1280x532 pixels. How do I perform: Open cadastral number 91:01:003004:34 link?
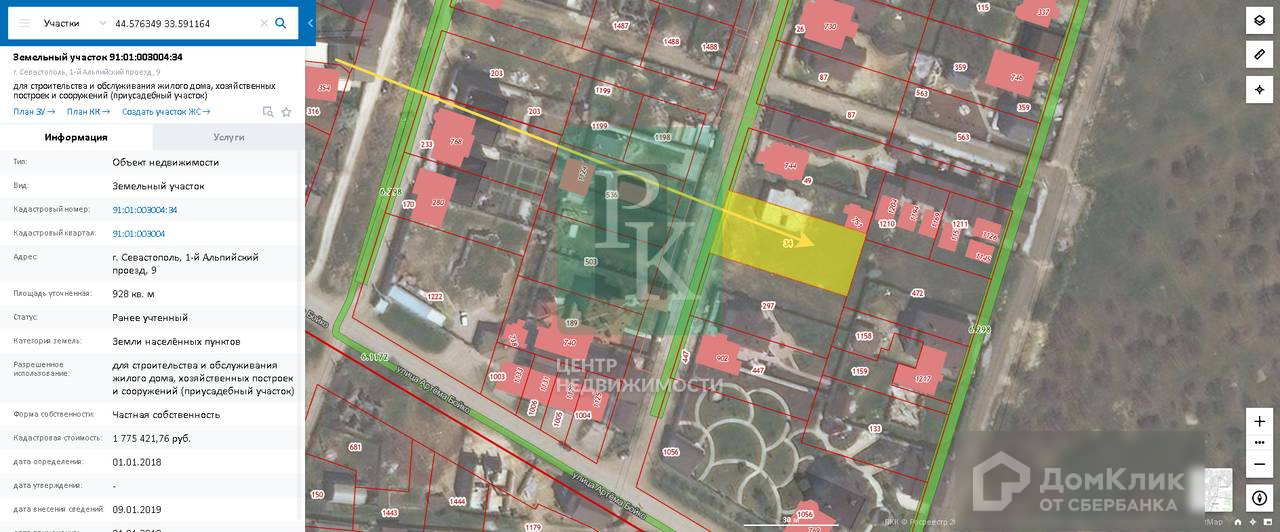[145, 210]
